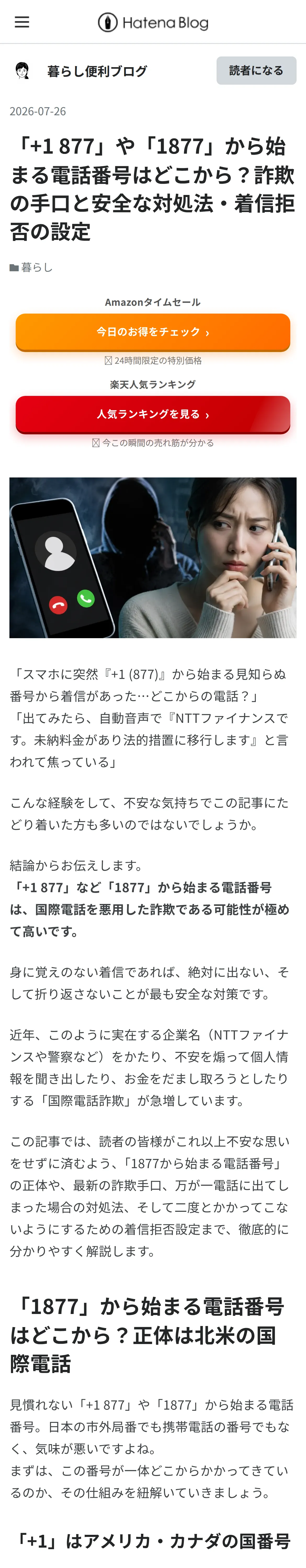Open the blog author avatar
The height and width of the screenshot is (1568, 306).
pos(22,71)
